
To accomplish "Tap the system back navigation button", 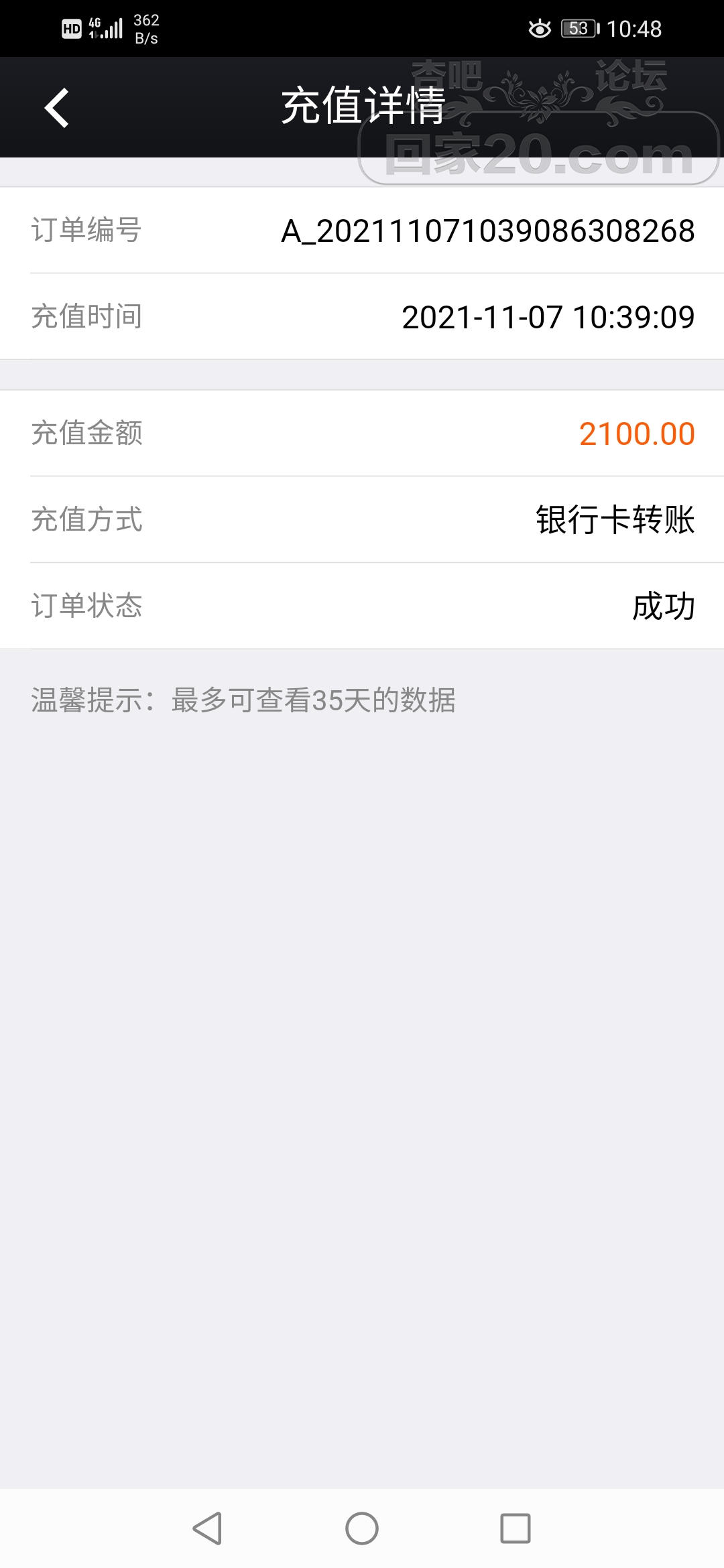I will point(207,1528).
